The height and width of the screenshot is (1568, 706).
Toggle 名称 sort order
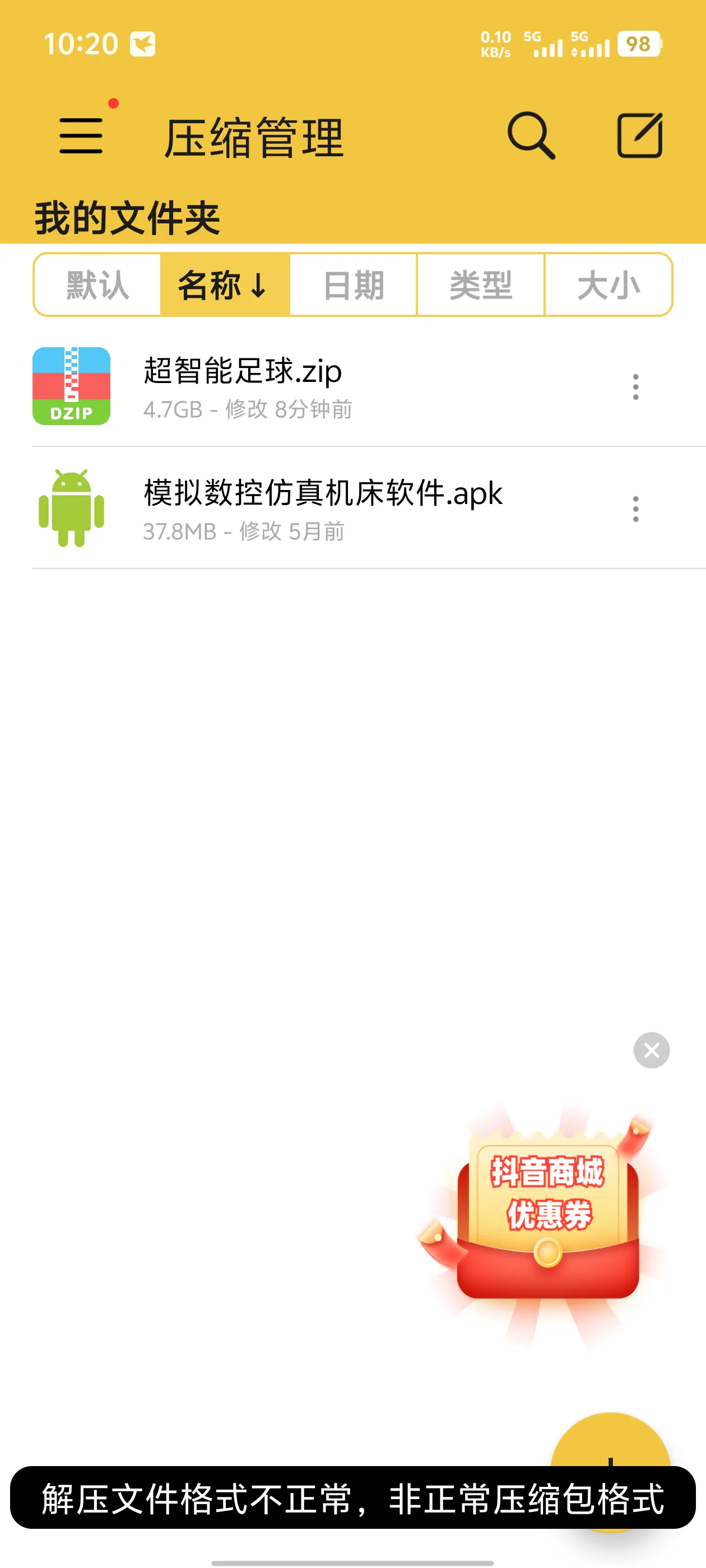tap(224, 285)
